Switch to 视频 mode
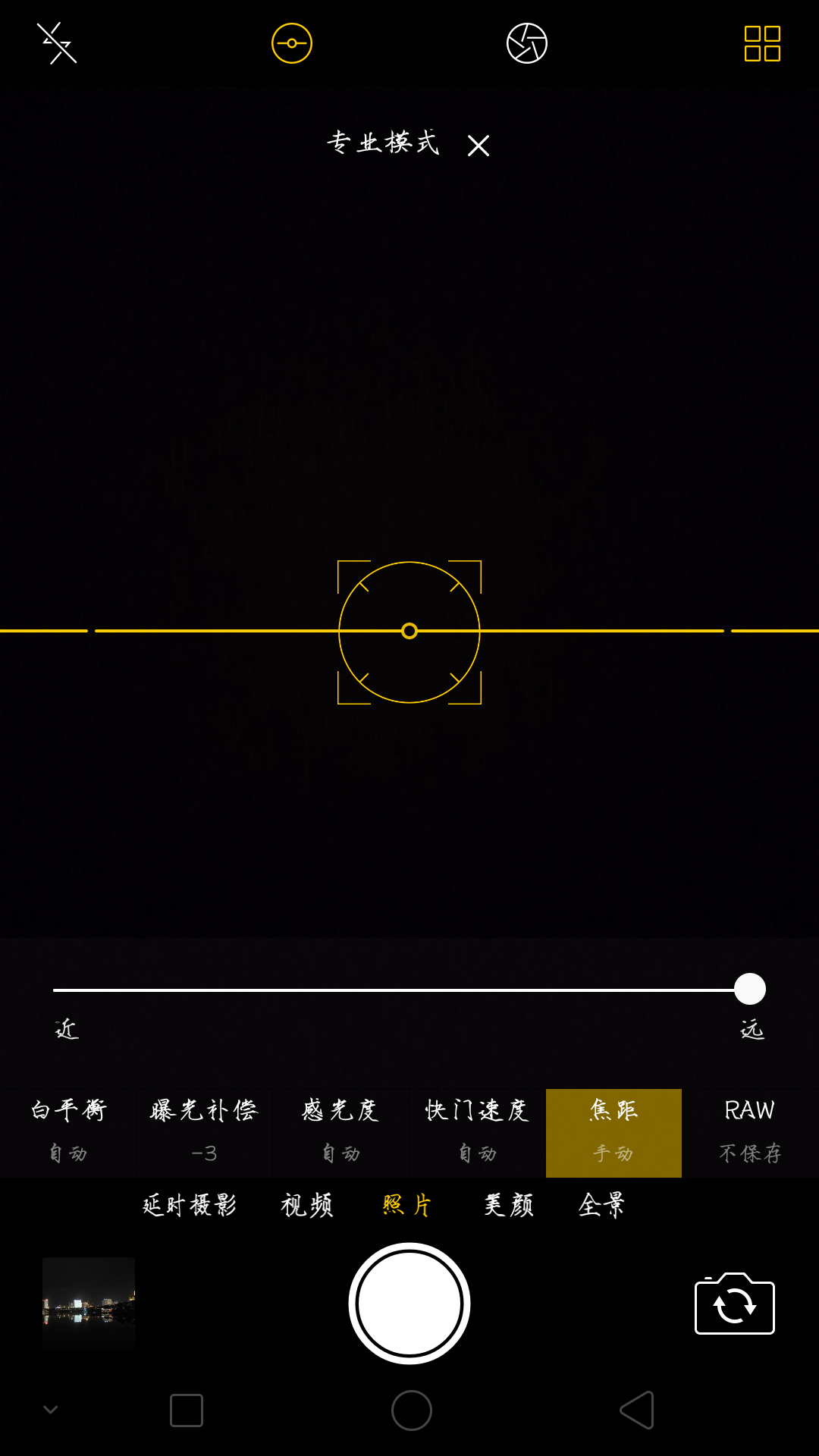This screenshot has width=819, height=1456. [x=307, y=1205]
